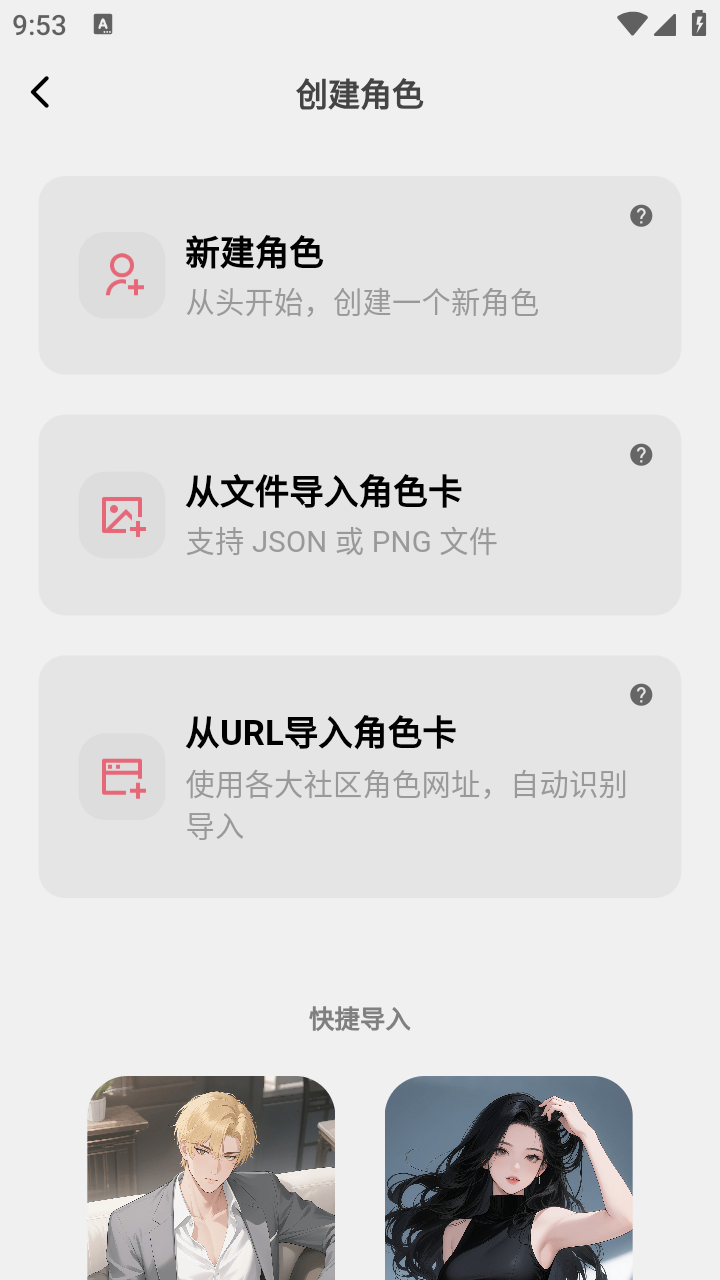Open the 新建角色 card
Image resolution: width=720 pixels, height=1280 pixels.
coord(360,275)
